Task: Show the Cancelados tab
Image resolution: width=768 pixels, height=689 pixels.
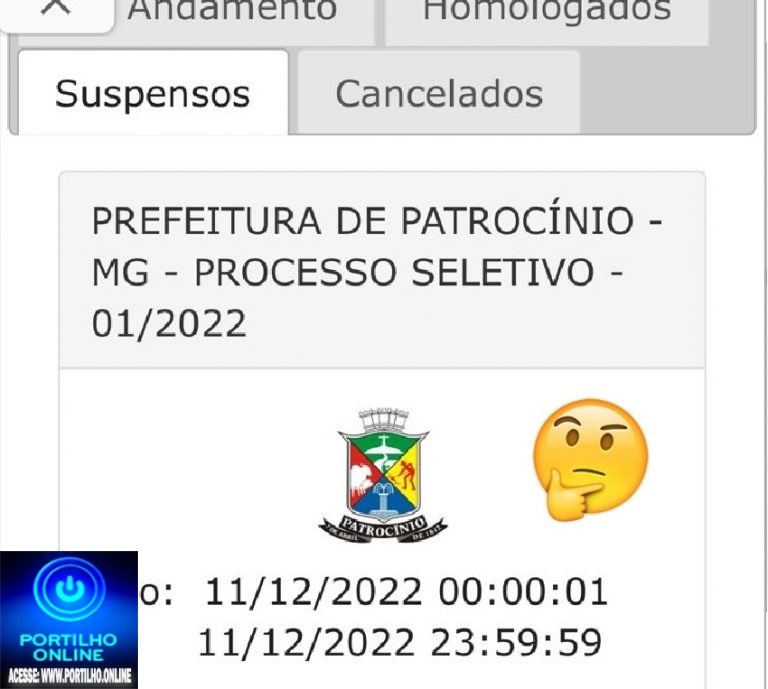Action: point(439,94)
